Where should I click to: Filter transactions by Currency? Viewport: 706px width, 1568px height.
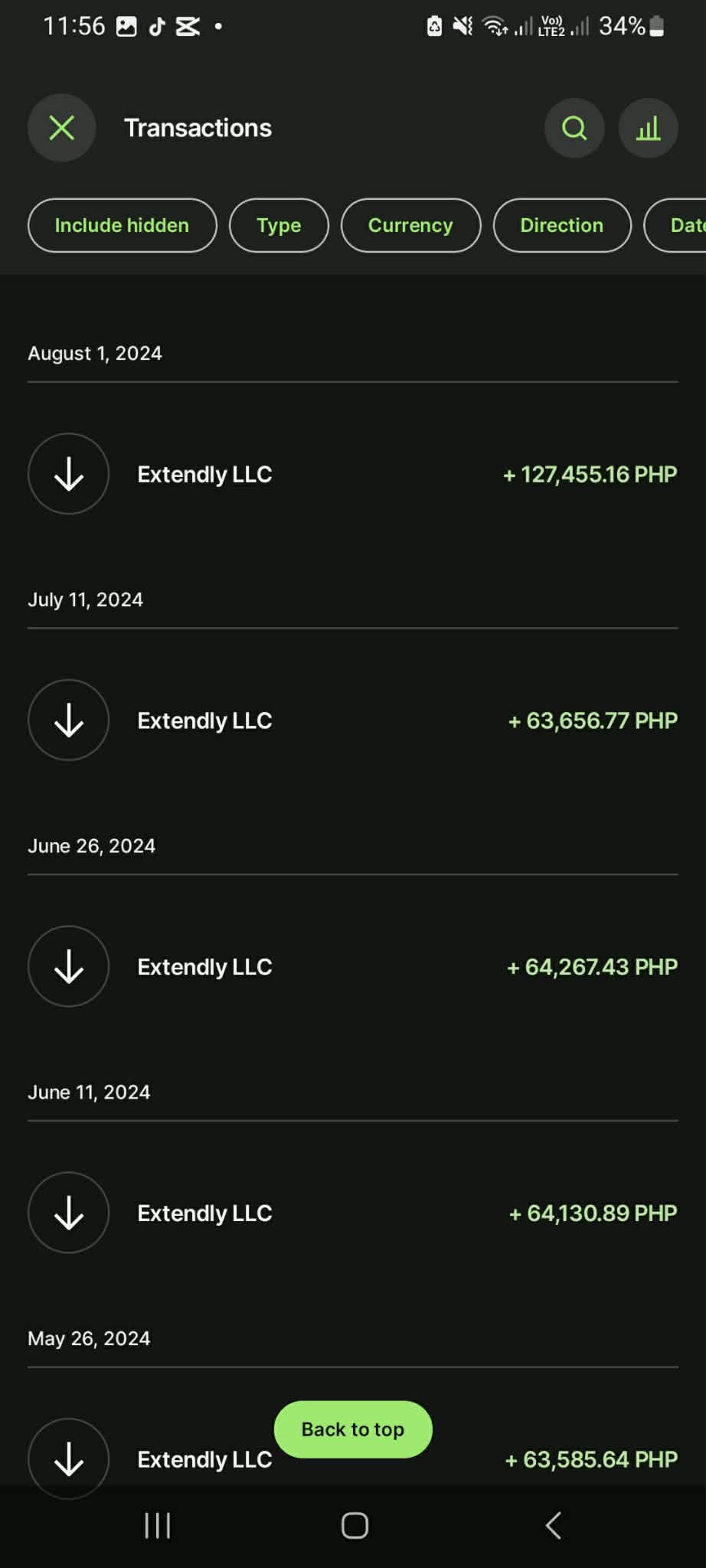pos(410,225)
